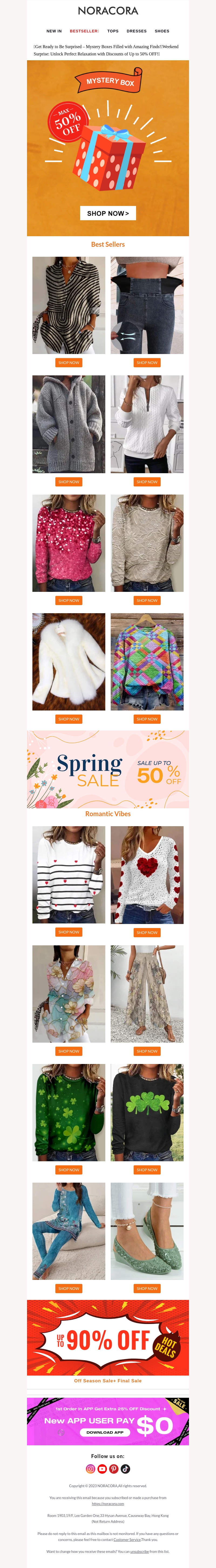216x1568 pixels.
Task: Open Noracora's YouTube channel
Action: [x=102, y=1469]
